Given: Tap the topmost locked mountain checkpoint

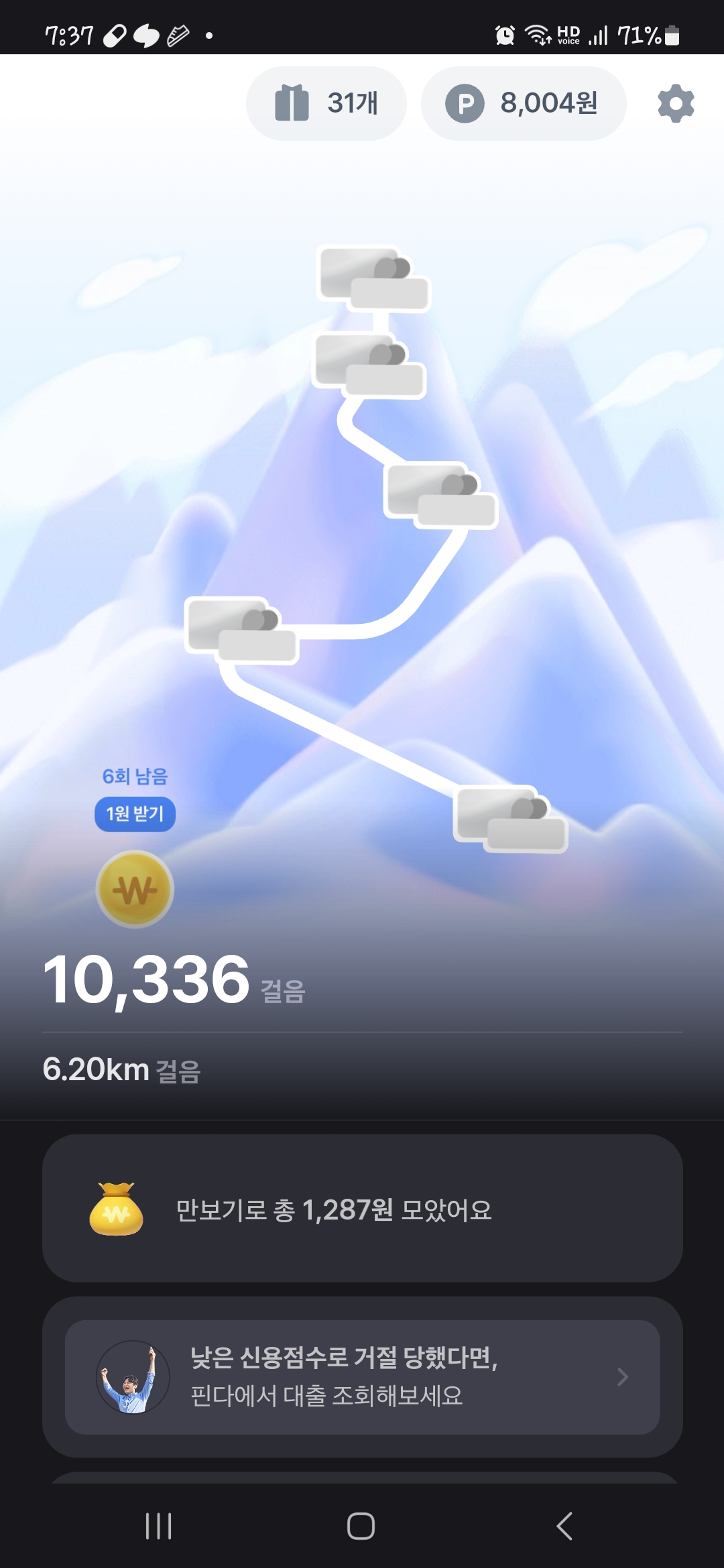Looking at the screenshot, I should pyautogui.click(x=373, y=279).
